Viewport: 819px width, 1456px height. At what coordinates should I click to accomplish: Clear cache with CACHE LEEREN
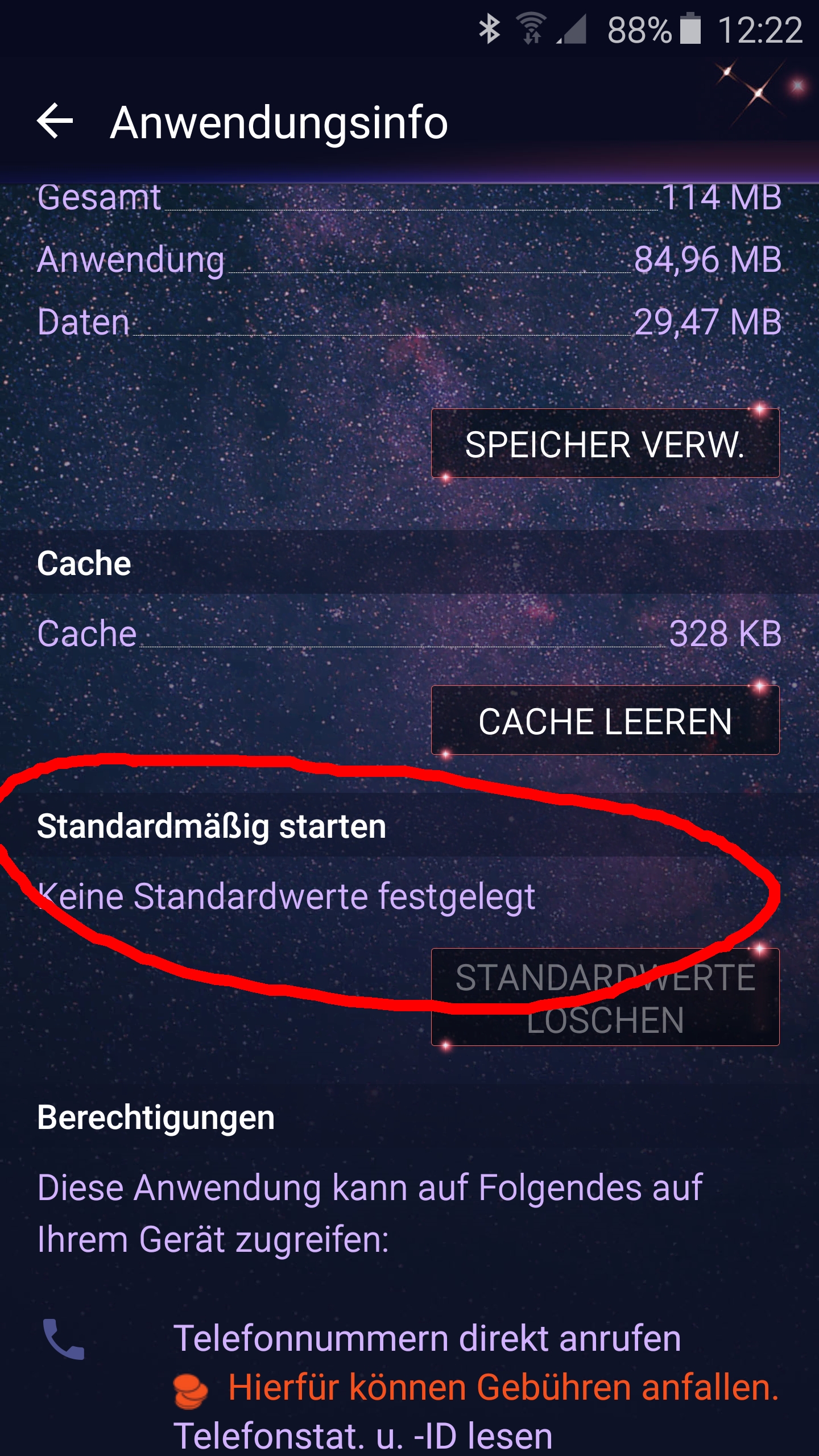click(605, 721)
